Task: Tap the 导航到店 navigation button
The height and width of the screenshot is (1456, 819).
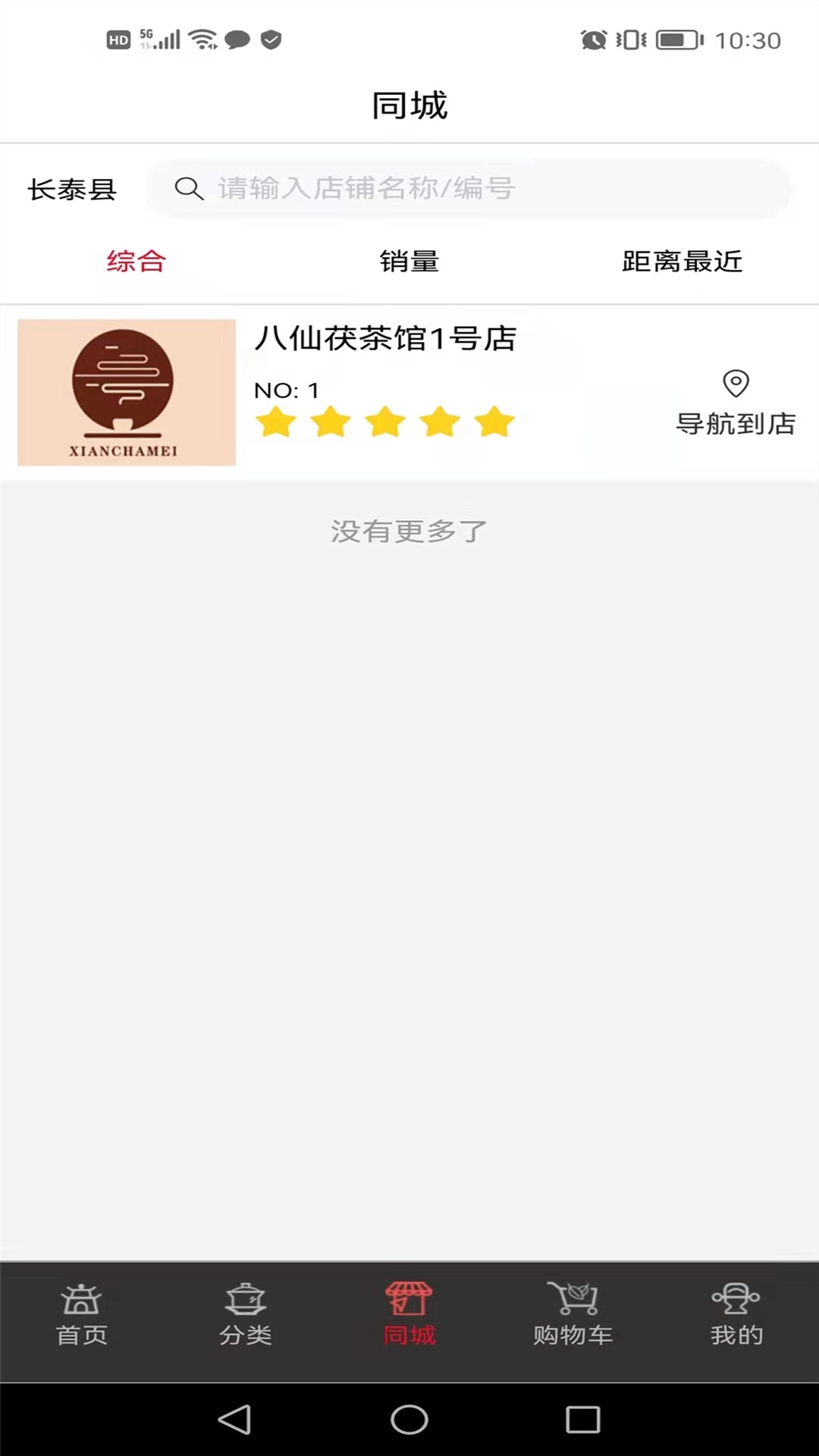Action: [736, 425]
